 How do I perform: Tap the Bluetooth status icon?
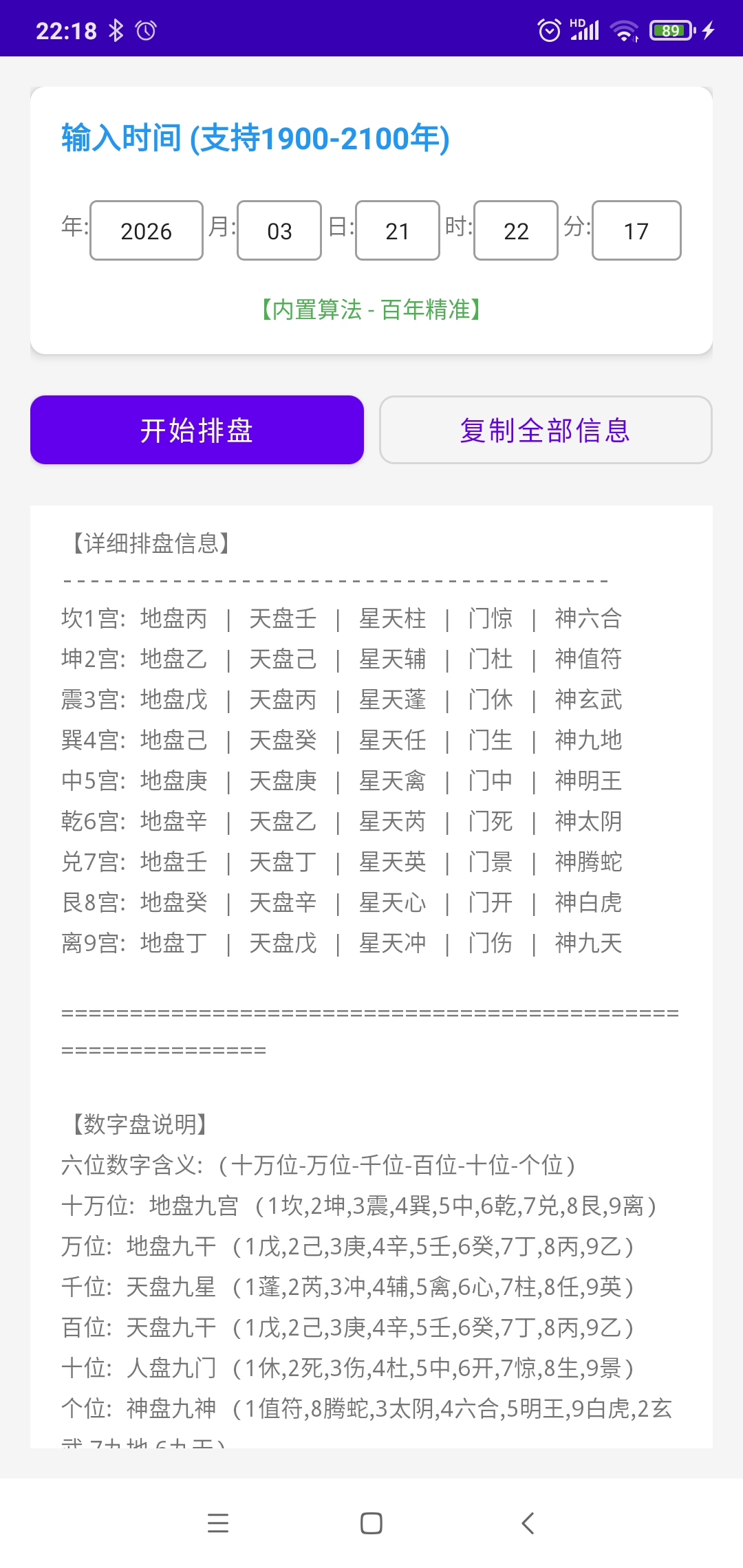pyautogui.click(x=117, y=29)
